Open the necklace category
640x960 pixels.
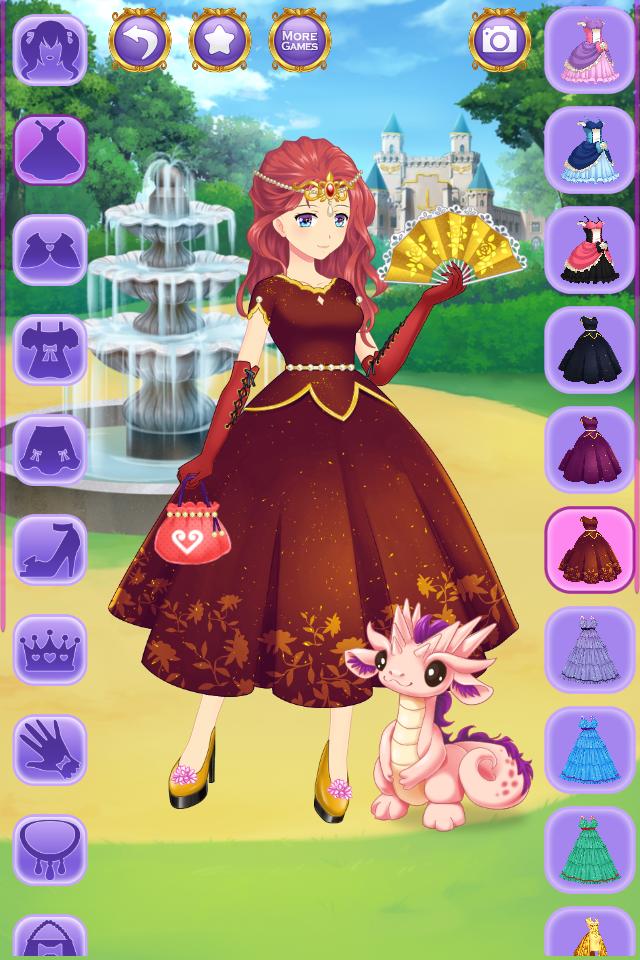pyautogui.click(x=50, y=850)
